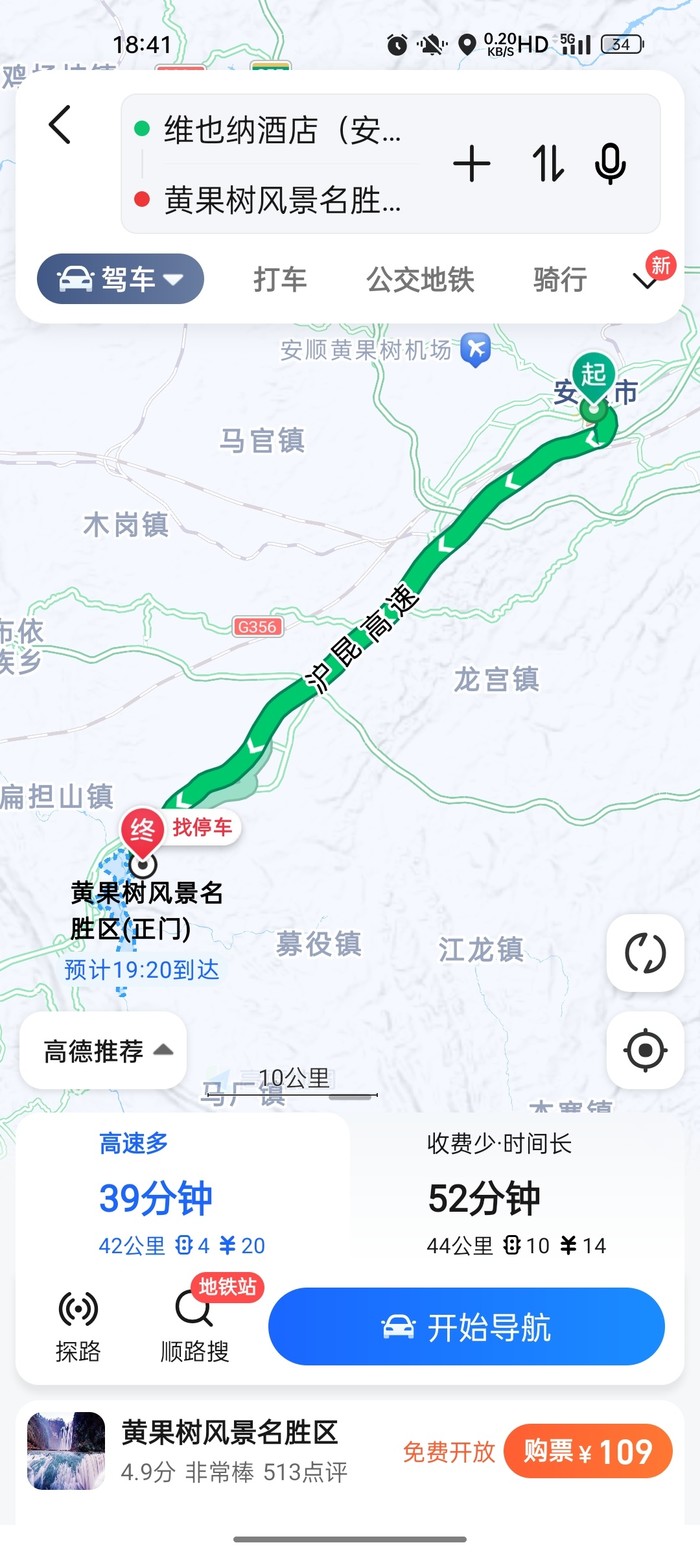Recenter the map on my location
The image size is (700, 1556).
(645, 1050)
